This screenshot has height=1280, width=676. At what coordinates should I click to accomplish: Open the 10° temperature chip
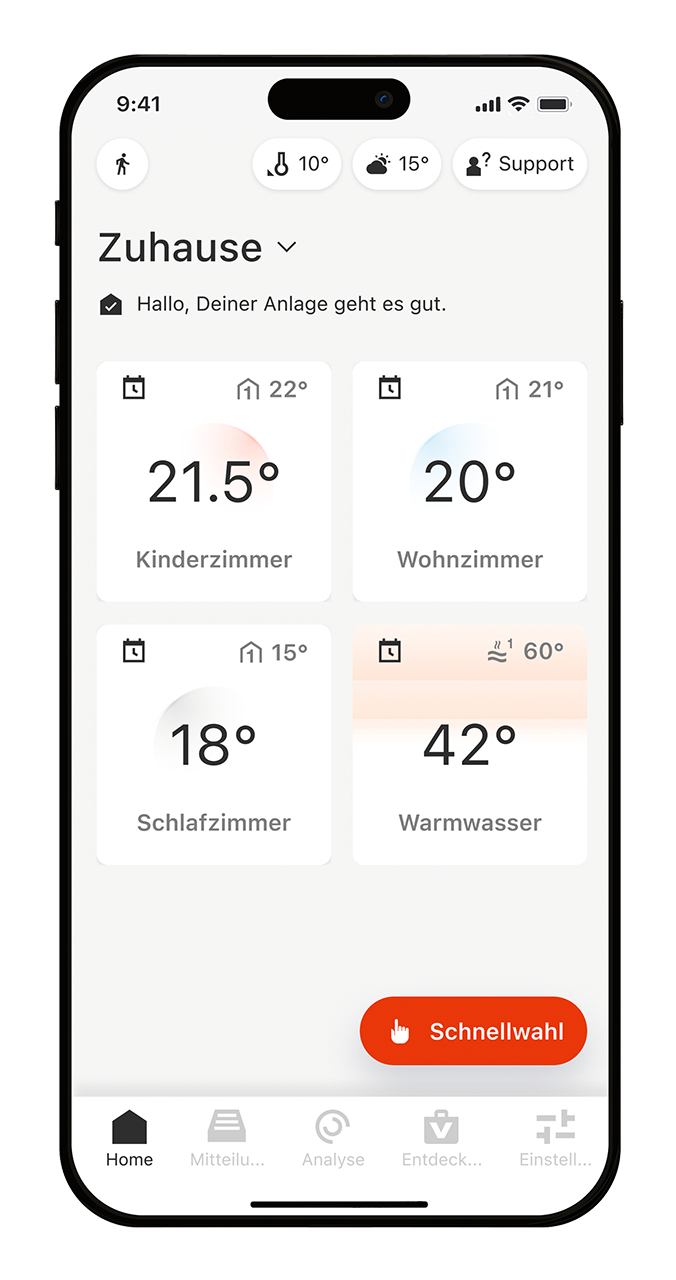click(297, 164)
